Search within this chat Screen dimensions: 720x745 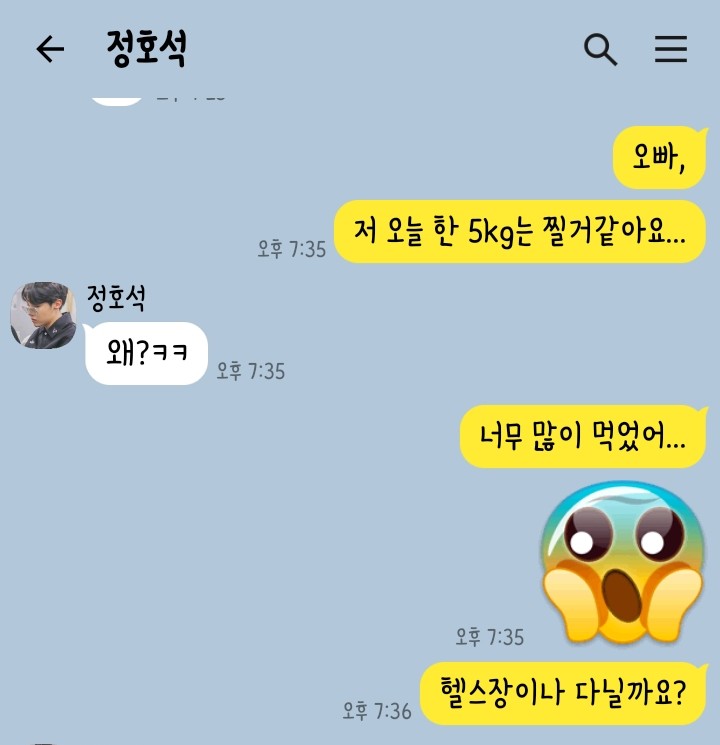point(600,49)
